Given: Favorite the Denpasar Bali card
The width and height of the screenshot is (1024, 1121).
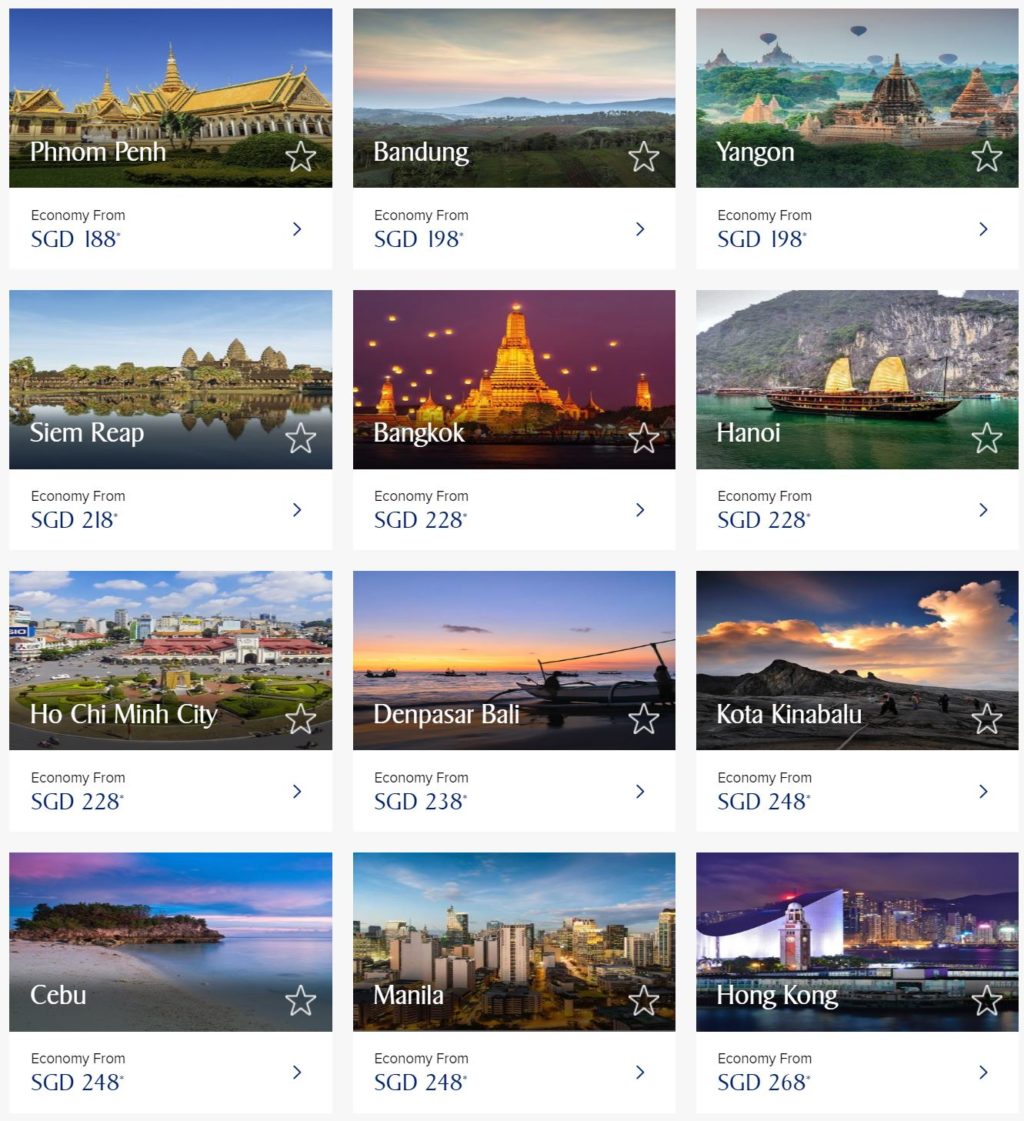Looking at the screenshot, I should point(643,718).
